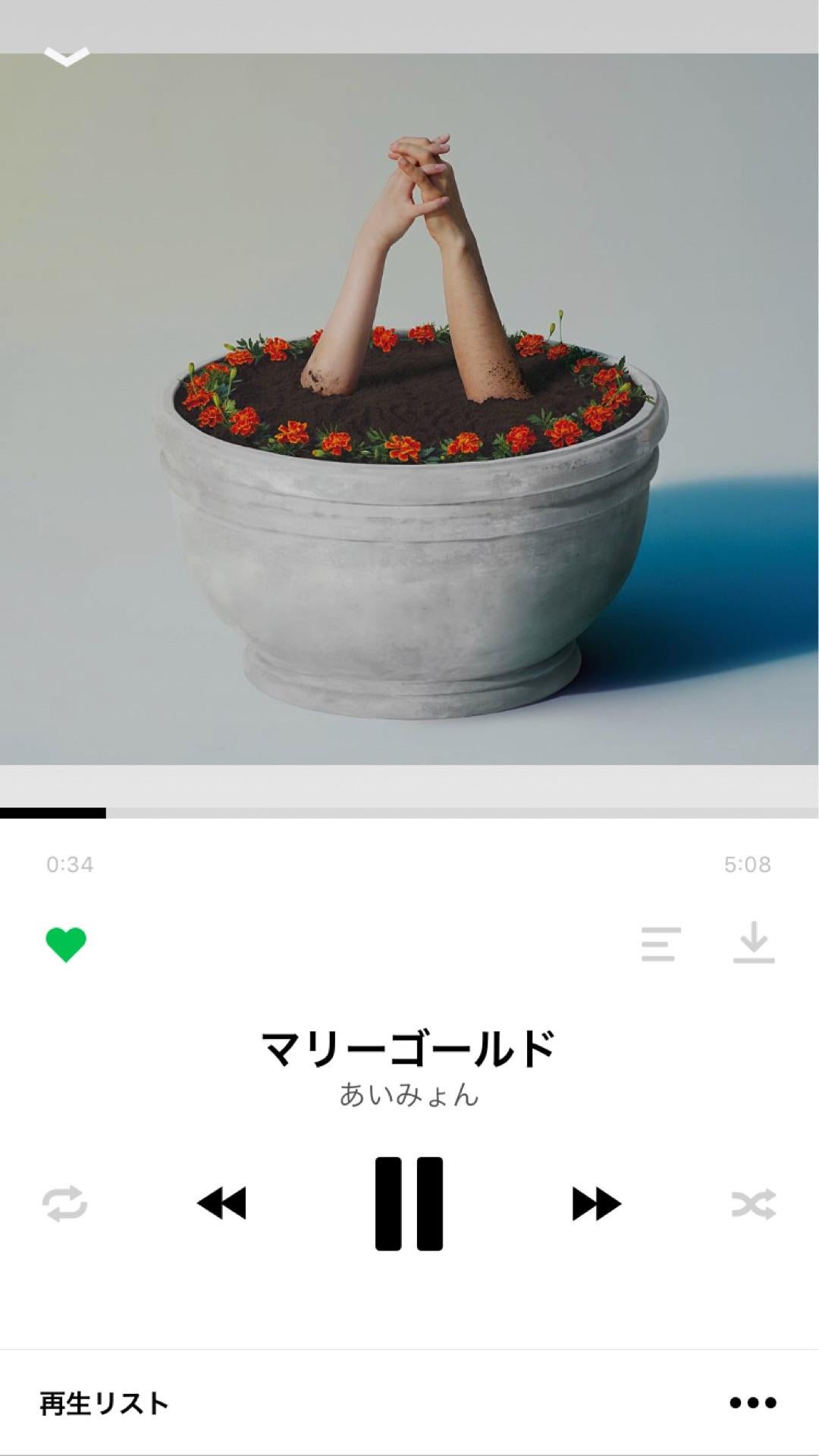Click the playback progress bar
Image resolution: width=819 pixels, height=1456 pixels.
click(x=409, y=813)
